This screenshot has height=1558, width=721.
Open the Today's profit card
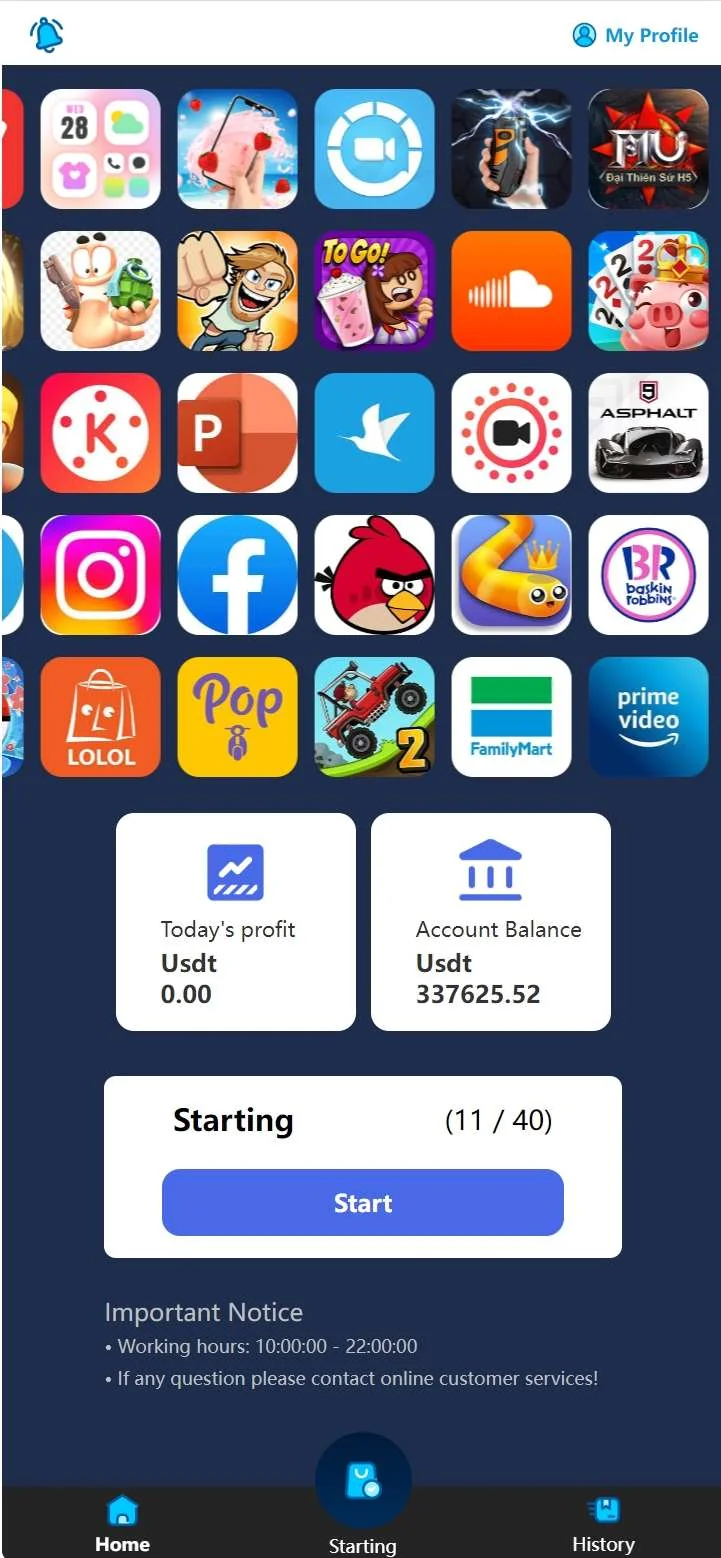tap(236, 921)
